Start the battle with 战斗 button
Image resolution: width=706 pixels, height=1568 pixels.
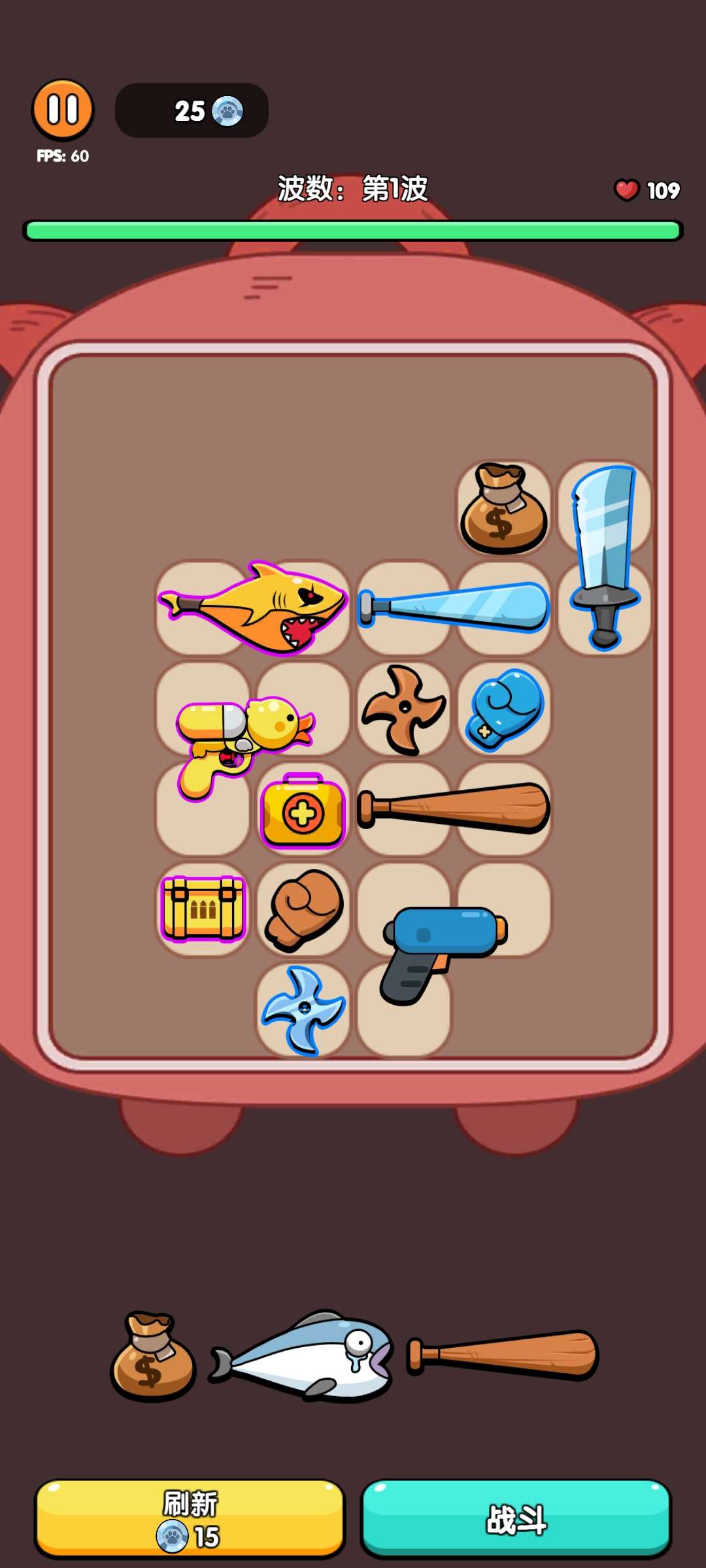[516, 1518]
